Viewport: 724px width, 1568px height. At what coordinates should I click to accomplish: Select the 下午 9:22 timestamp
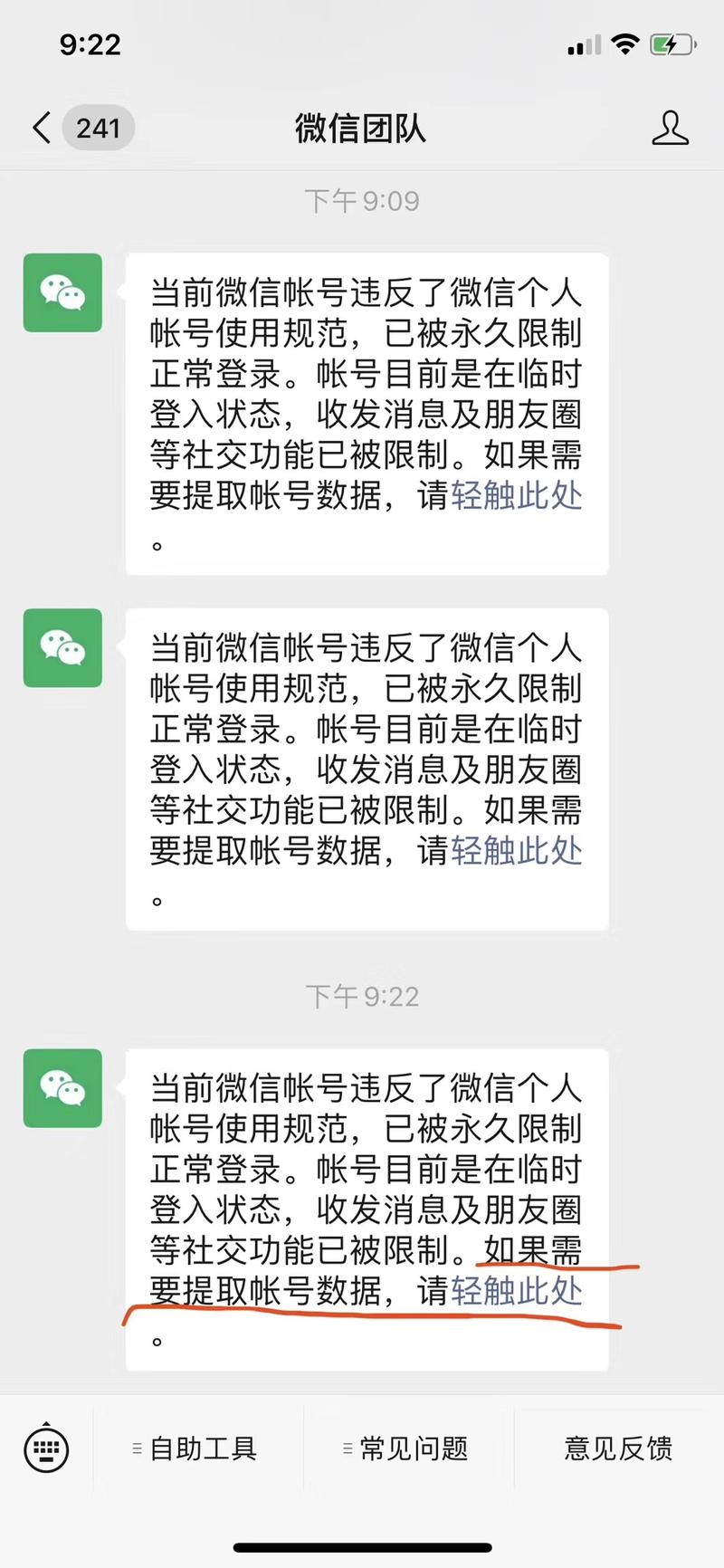click(x=362, y=996)
